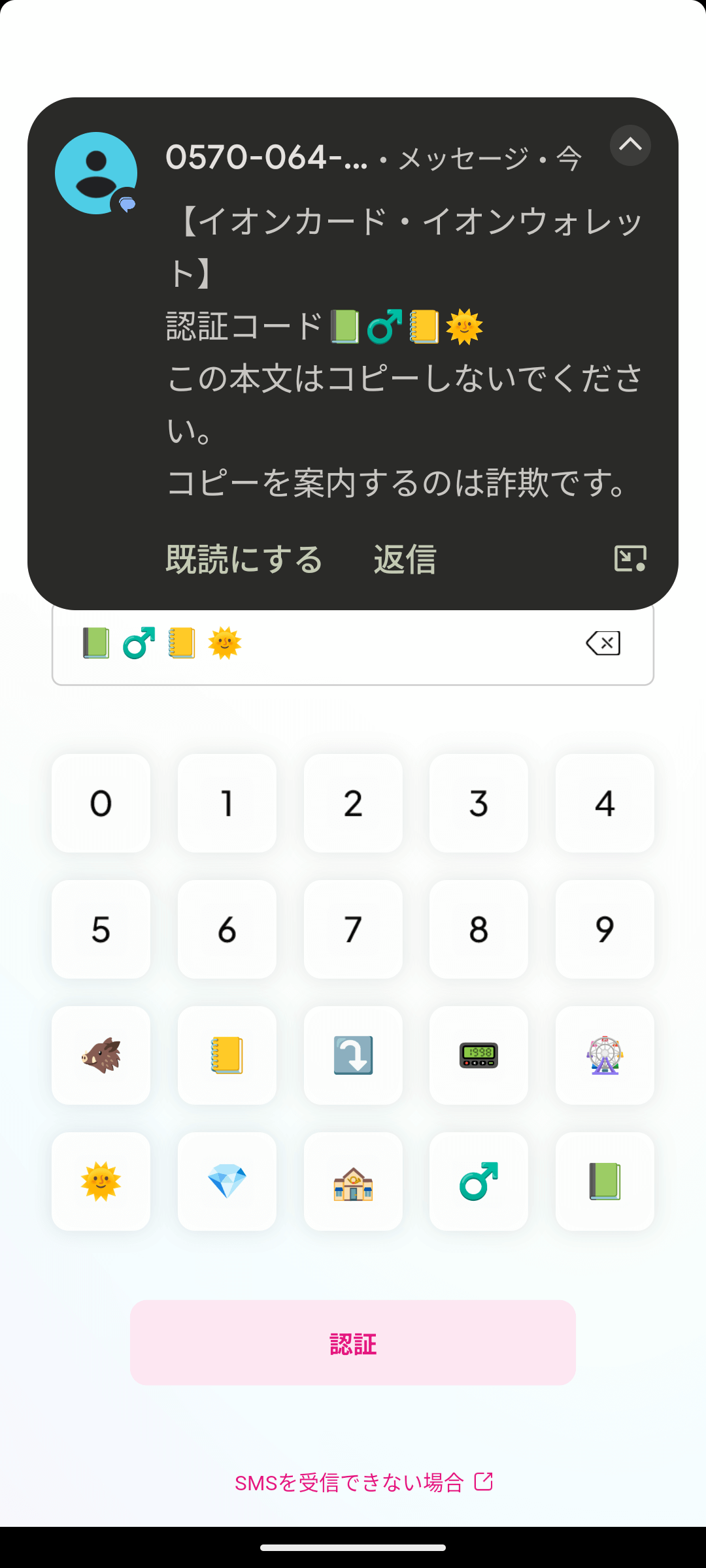706x1568 pixels.
Task: Select the yellow notebook emoji key
Action: 227,1055
